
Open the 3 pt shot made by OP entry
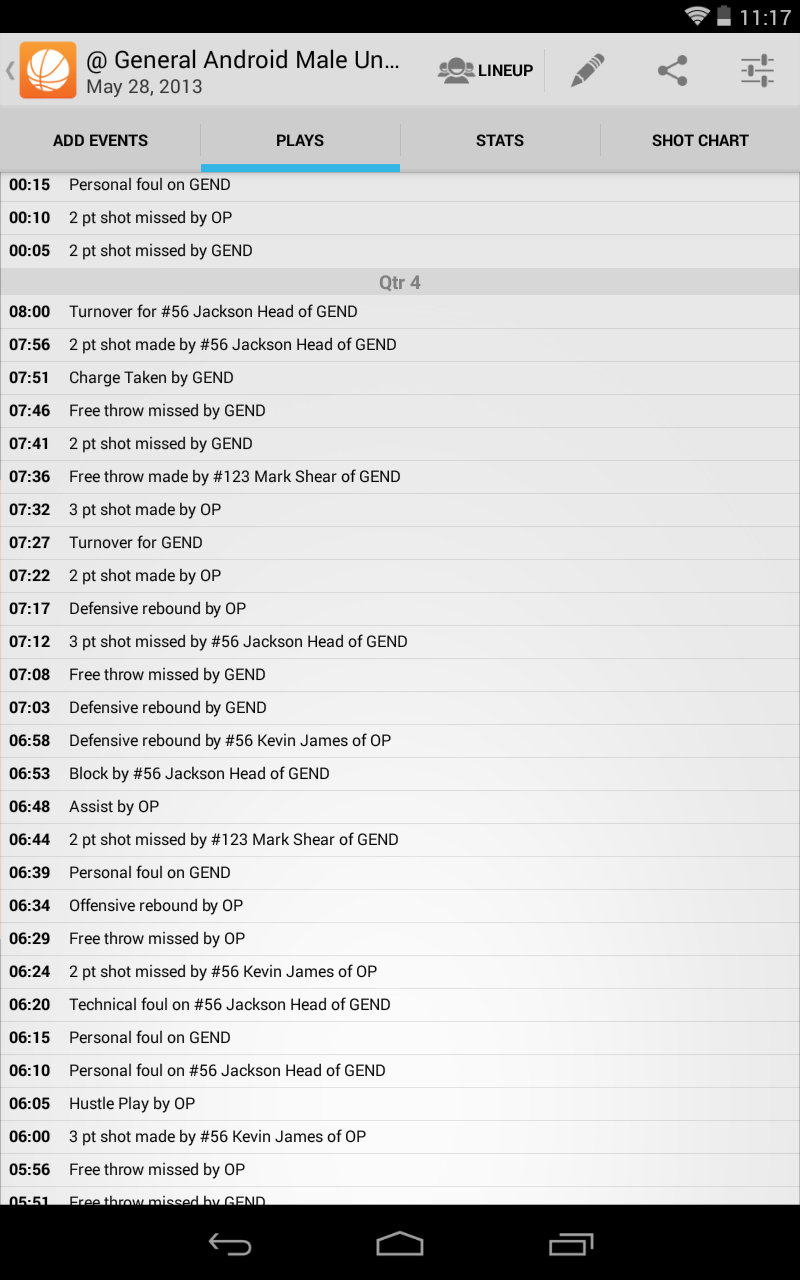tap(400, 509)
